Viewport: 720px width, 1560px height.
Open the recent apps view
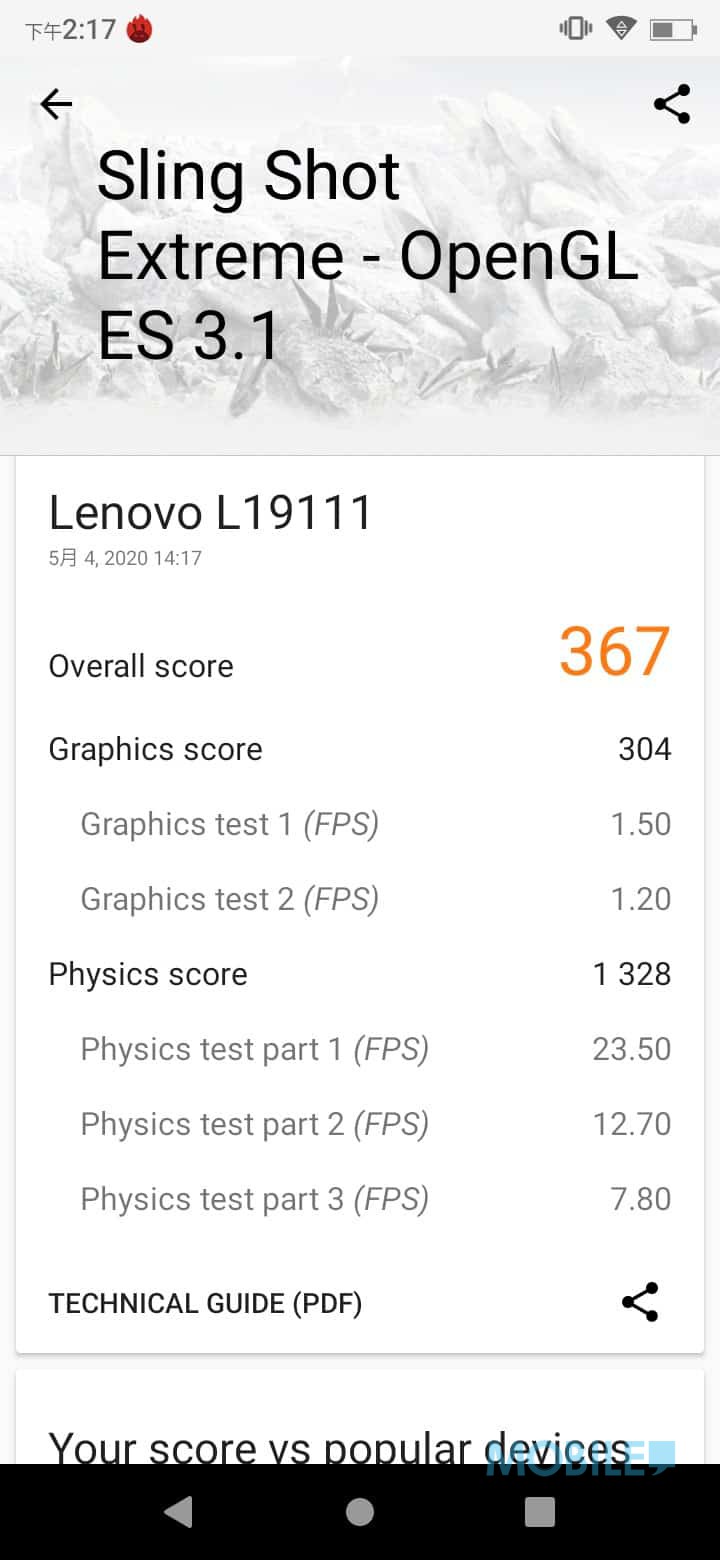click(x=540, y=1512)
